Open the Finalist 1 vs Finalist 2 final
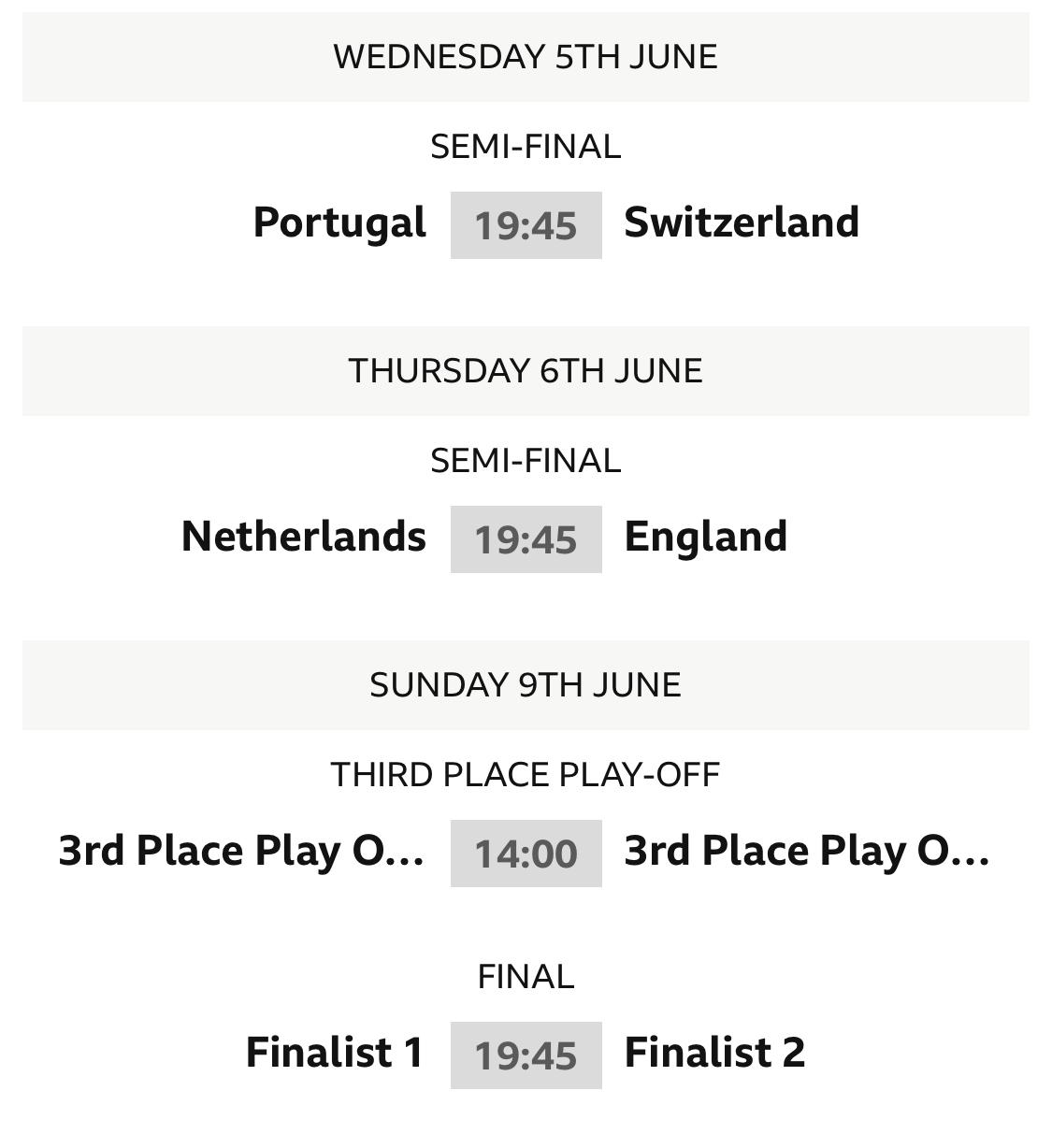This screenshot has width=1052, height=1148. (x=526, y=1055)
